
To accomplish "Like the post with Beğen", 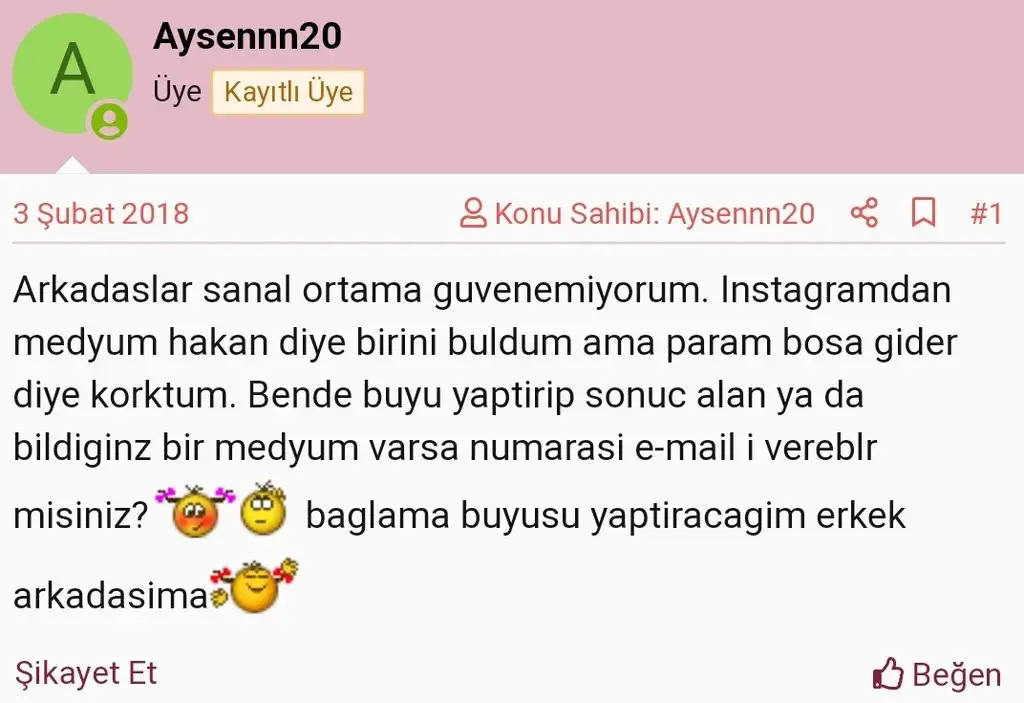I will pos(937,675).
